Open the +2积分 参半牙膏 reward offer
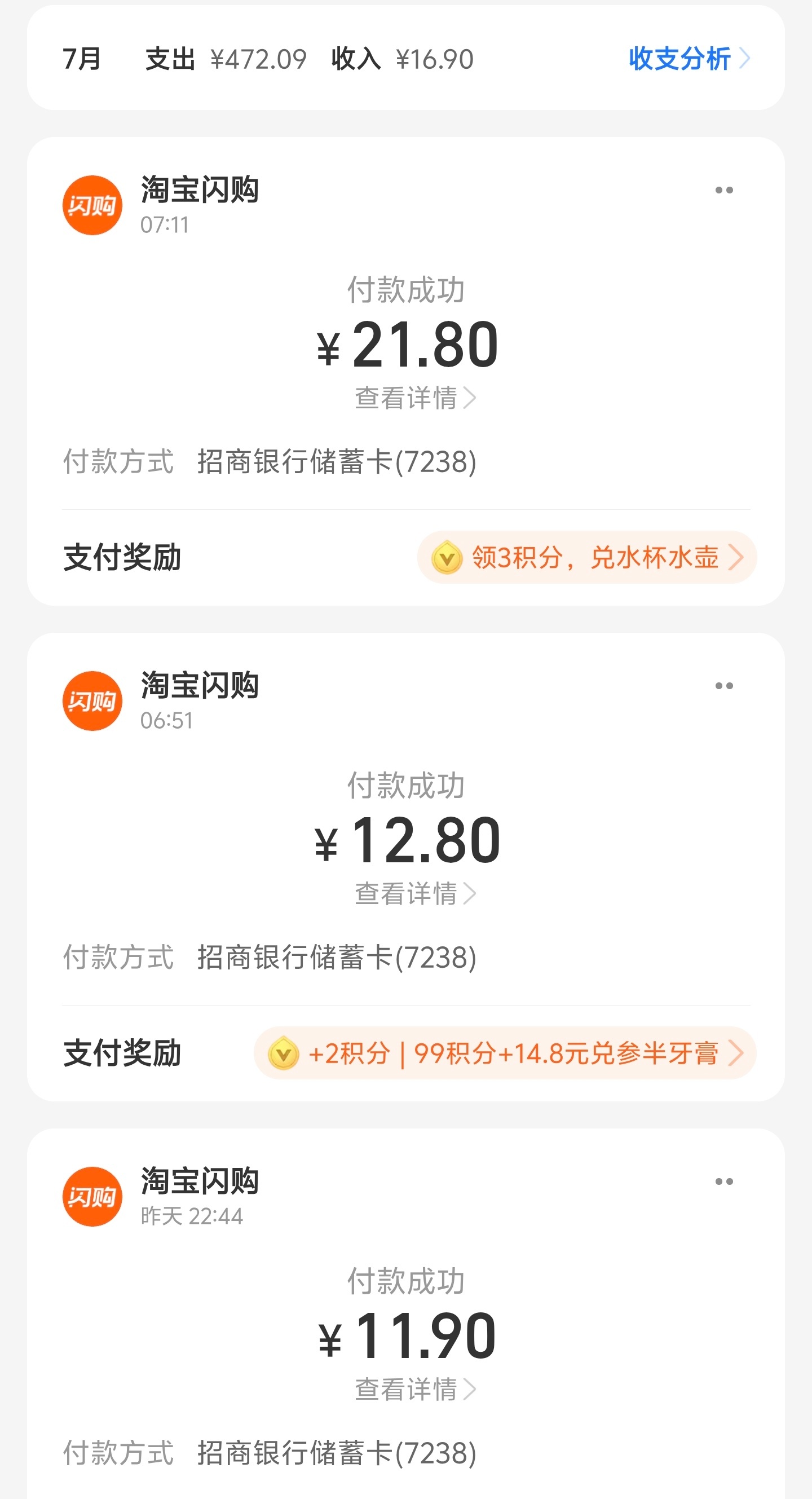The image size is (812, 1499). click(505, 1053)
